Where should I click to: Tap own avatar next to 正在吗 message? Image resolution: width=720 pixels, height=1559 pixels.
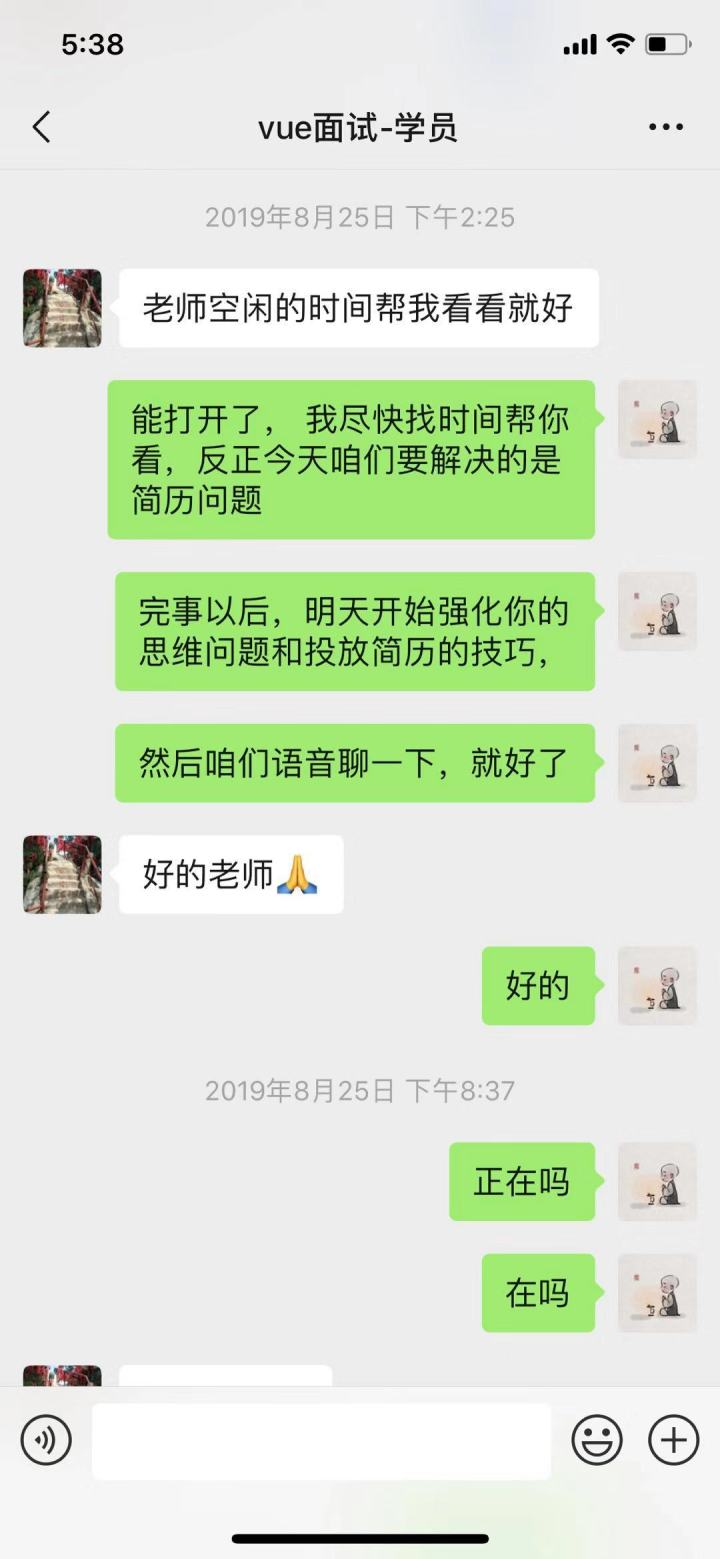coord(657,1181)
